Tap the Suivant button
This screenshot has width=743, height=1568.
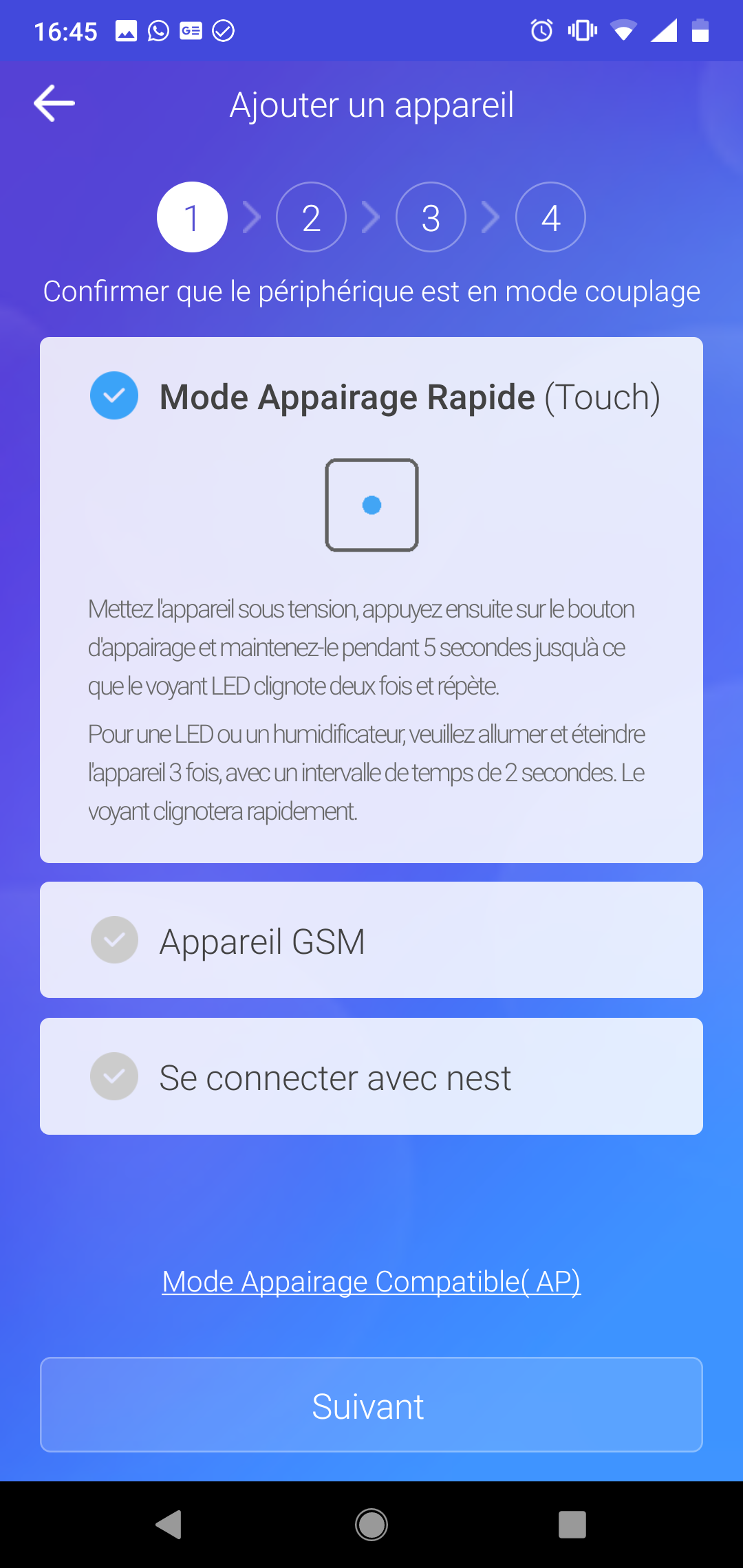tap(371, 1405)
